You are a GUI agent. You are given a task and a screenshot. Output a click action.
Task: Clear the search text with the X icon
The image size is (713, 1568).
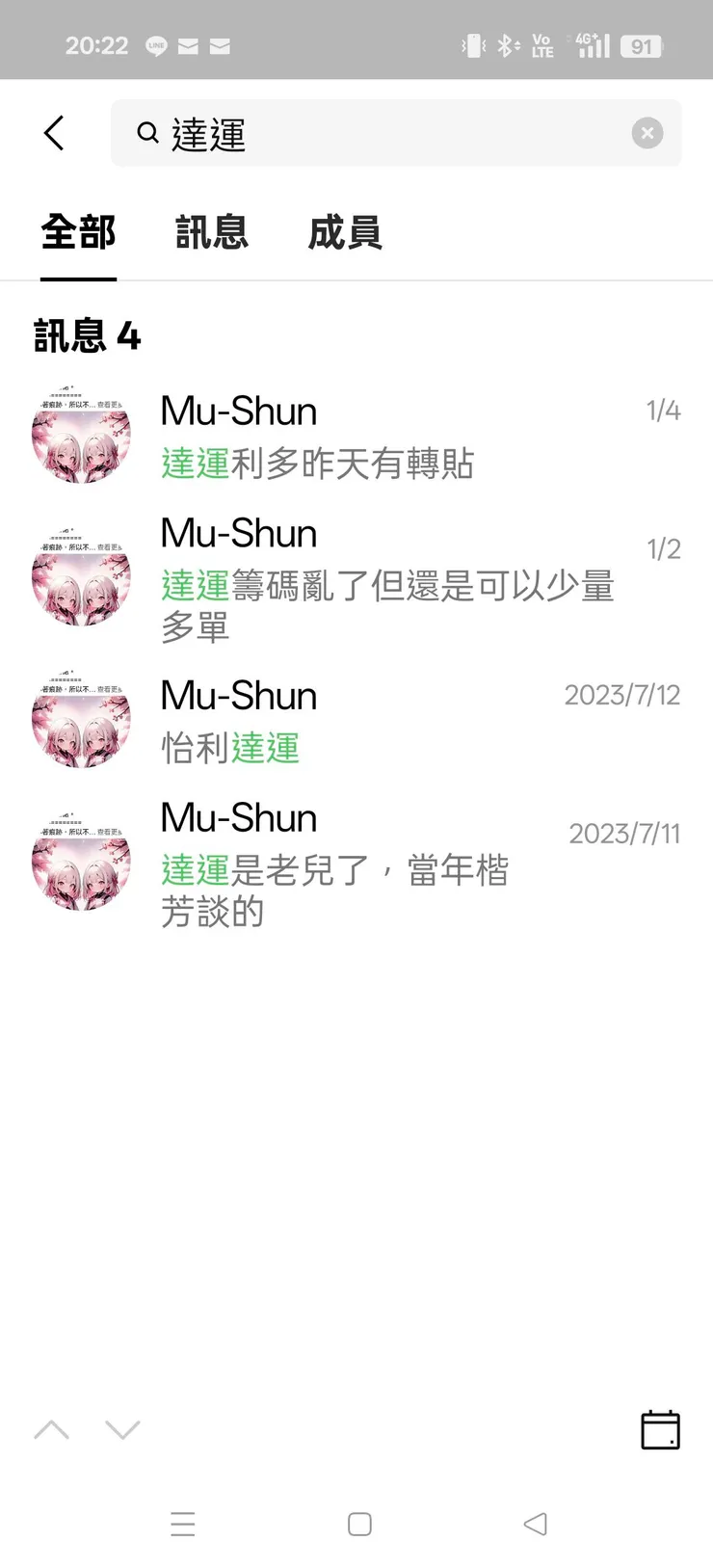coord(647,133)
